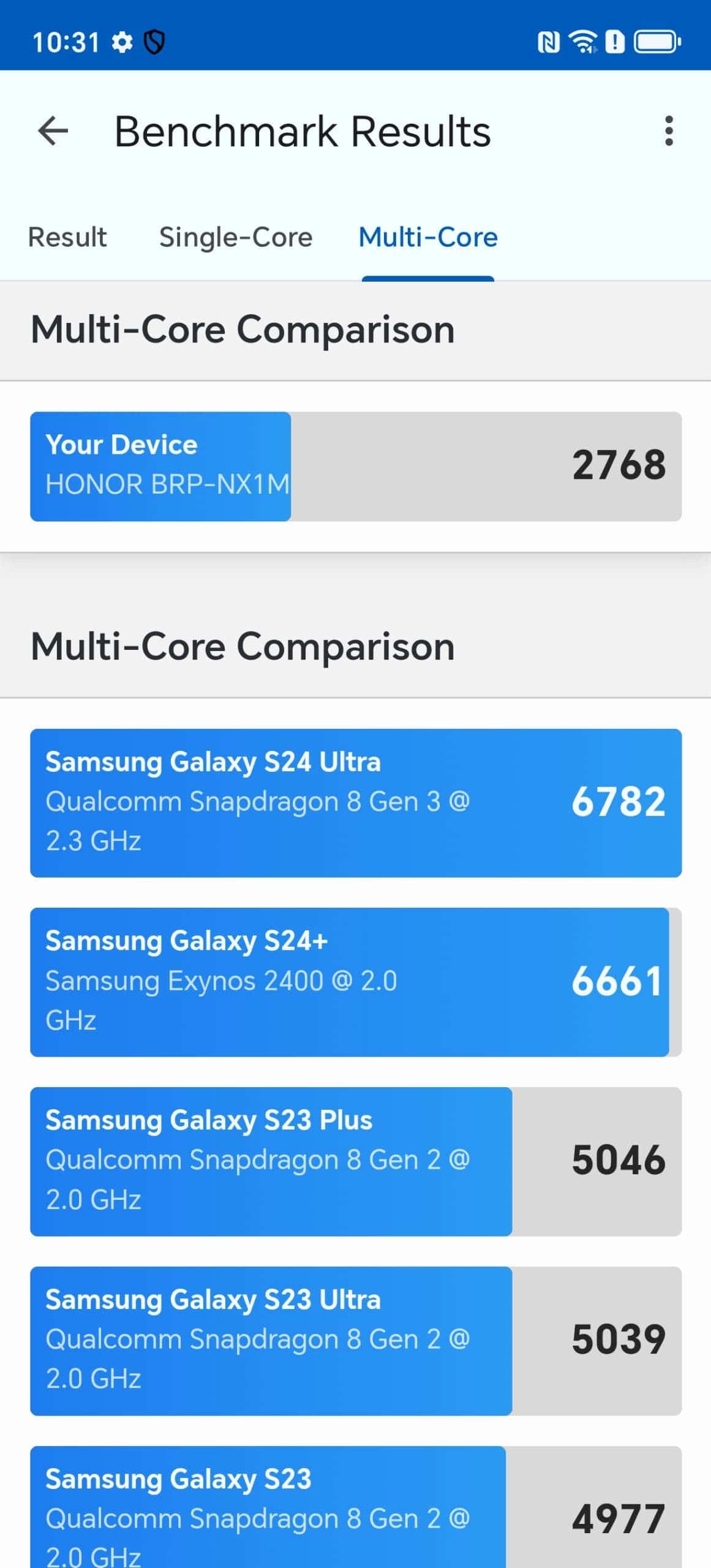Select the Multi-Core tab
This screenshot has height=1568, width=711.
coord(428,238)
